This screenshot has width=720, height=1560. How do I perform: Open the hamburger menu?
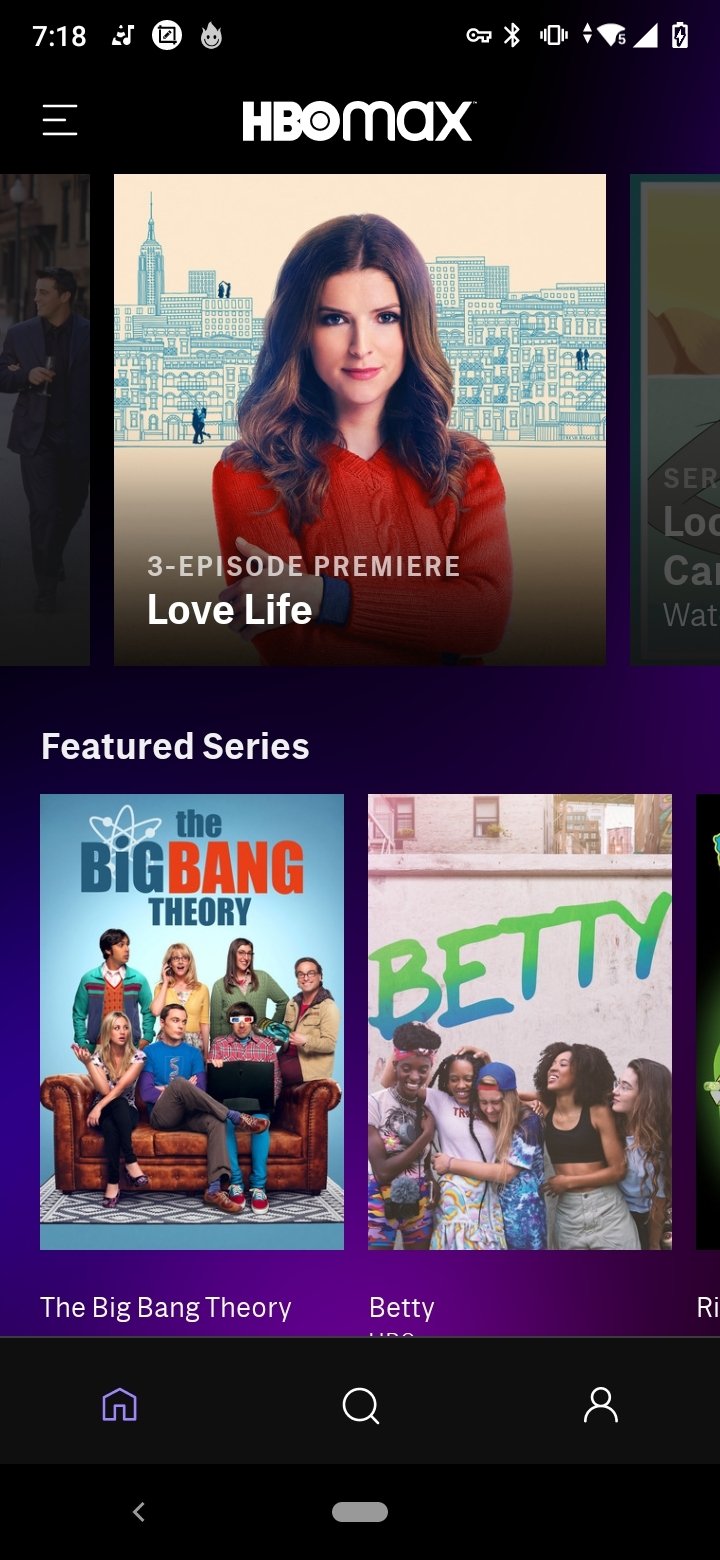60,121
